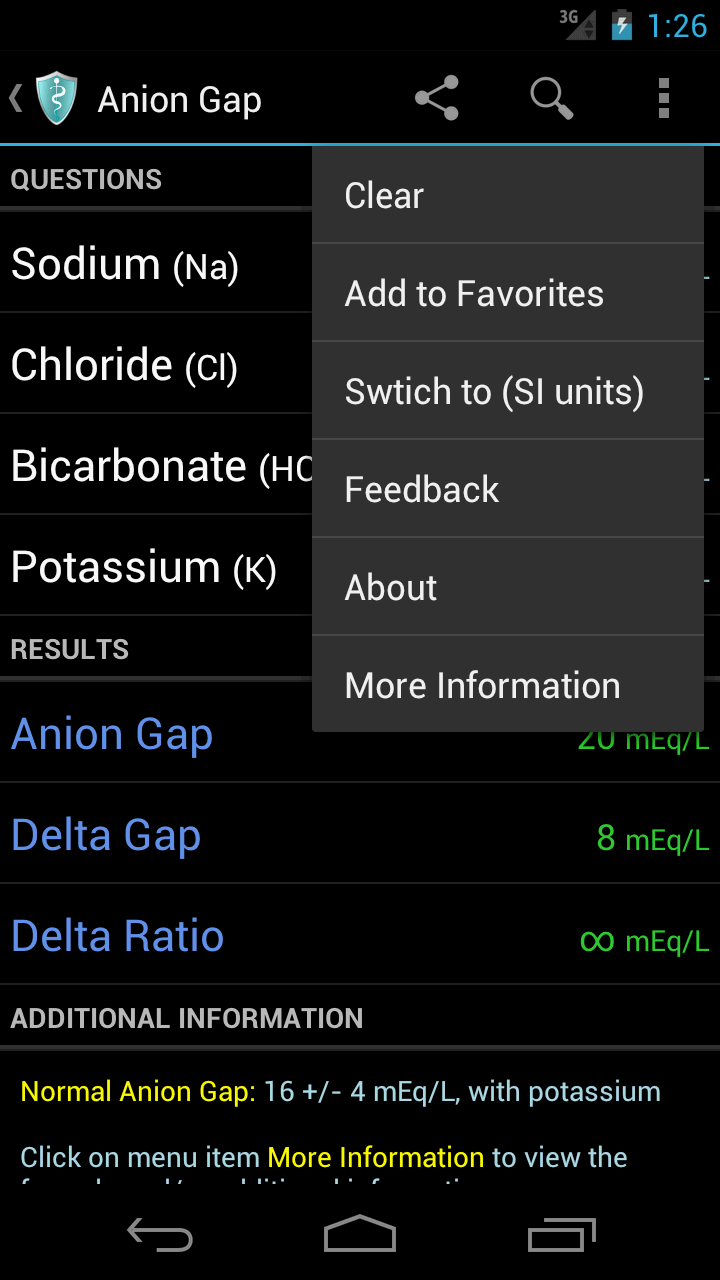The height and width of the screenshot is (1280, 720).
Task: Tap the three-dot overflow icon
Action: tap(663, 99)
